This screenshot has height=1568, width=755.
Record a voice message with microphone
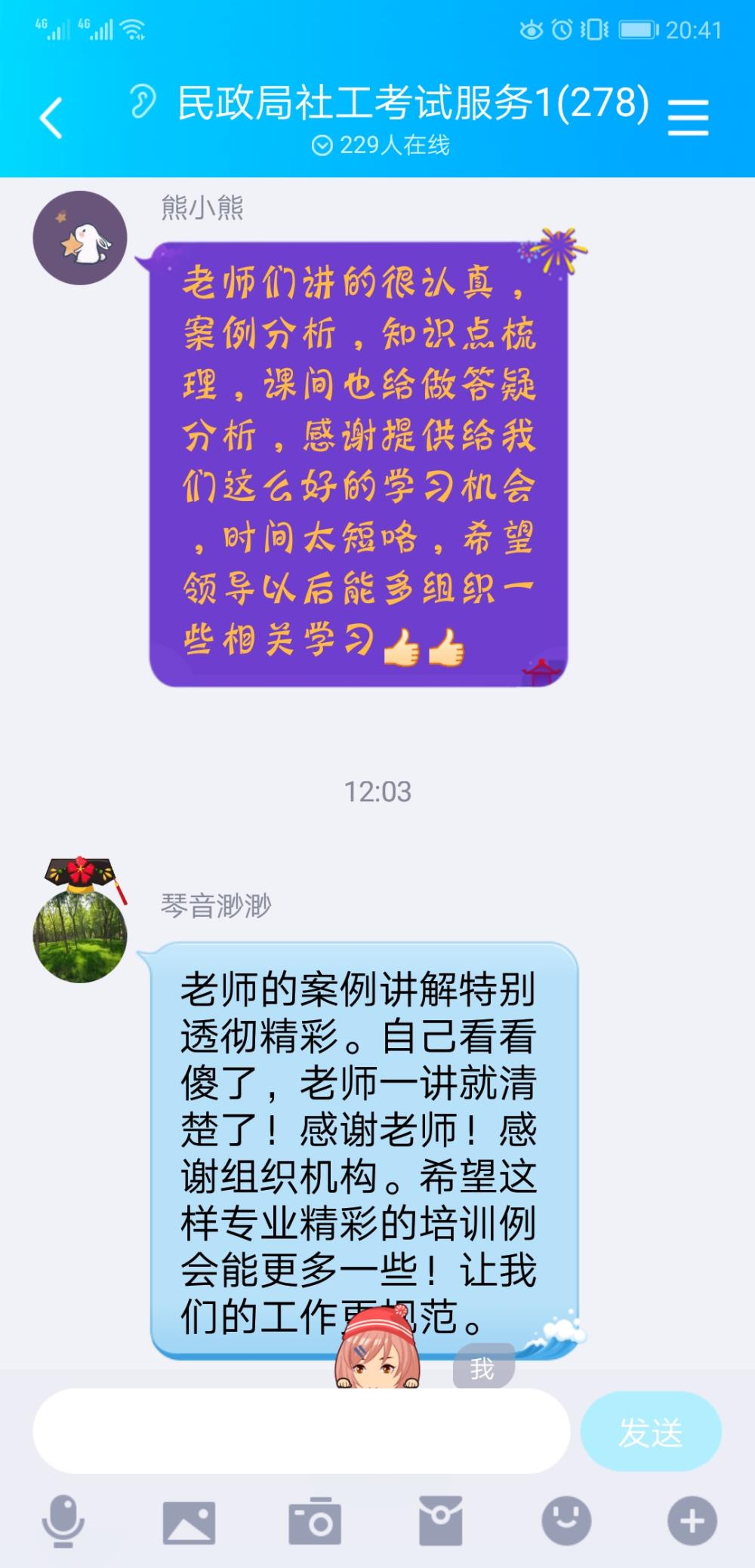coord(63,1521)
